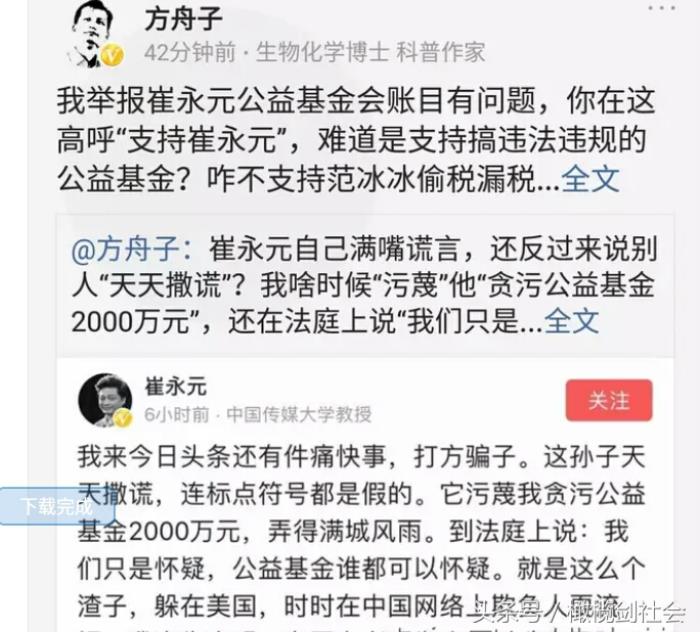
Task: Open 崔永元's original post card
Action: point(360,520)
